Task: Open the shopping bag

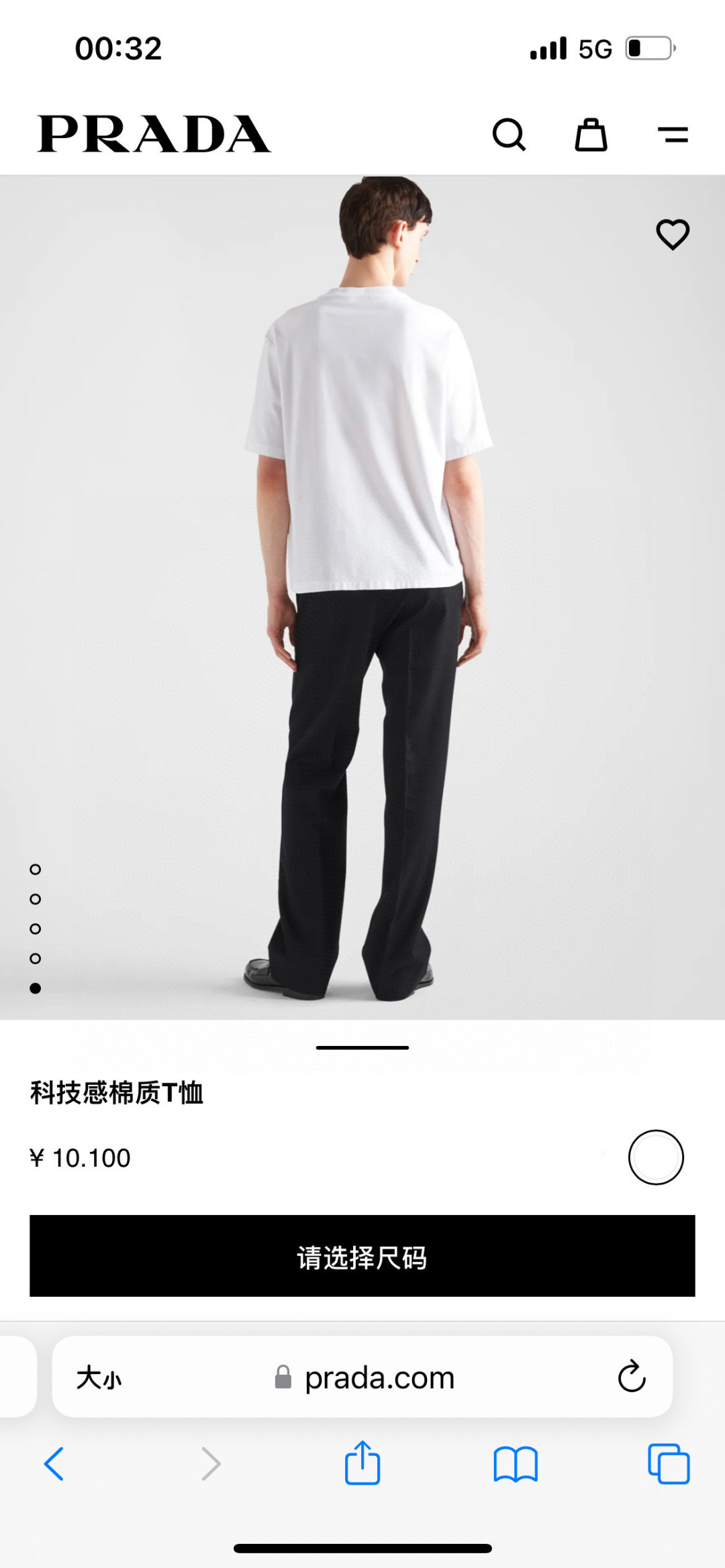Action: pyautogui.click(x=591, y=134)
